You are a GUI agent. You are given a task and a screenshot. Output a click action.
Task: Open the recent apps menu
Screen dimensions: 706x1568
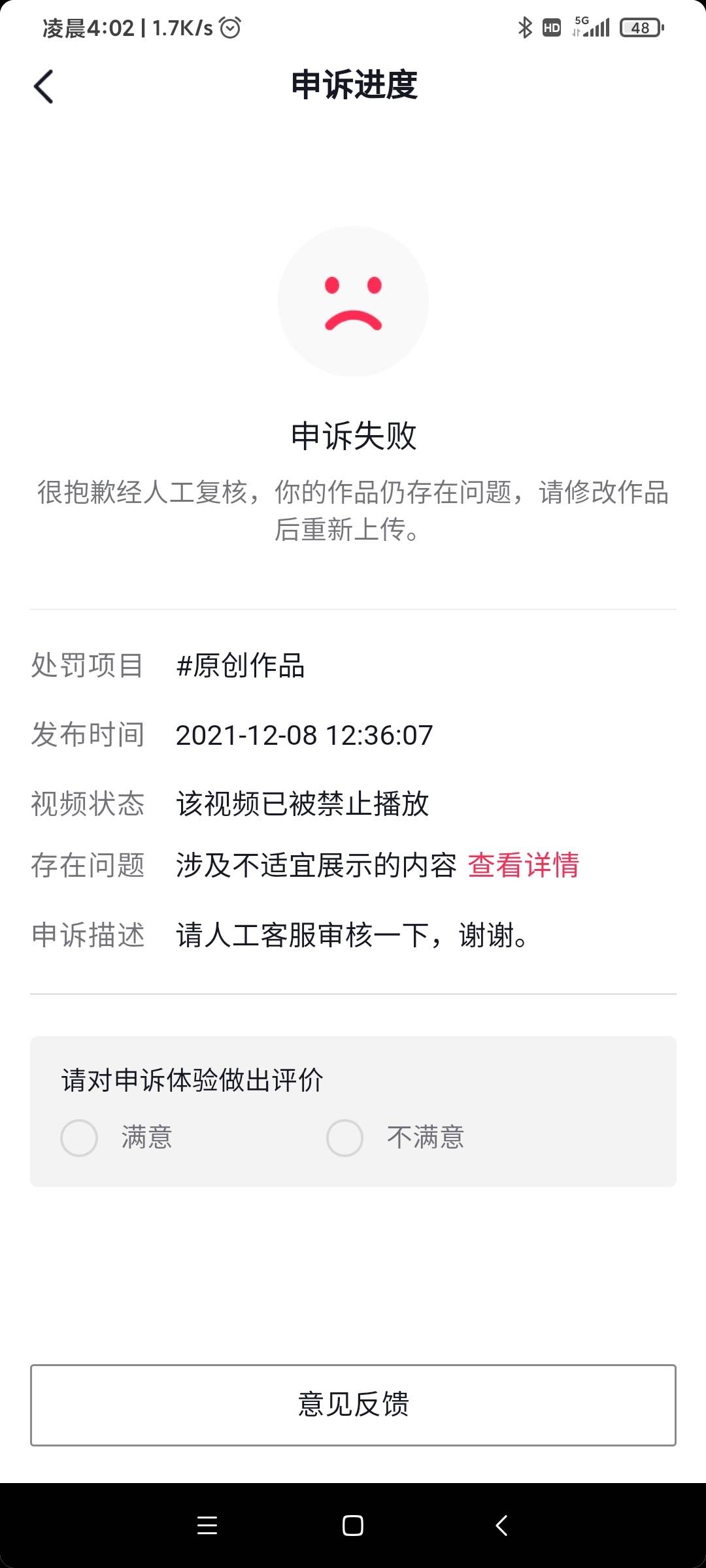click(x=207, y=1526)
